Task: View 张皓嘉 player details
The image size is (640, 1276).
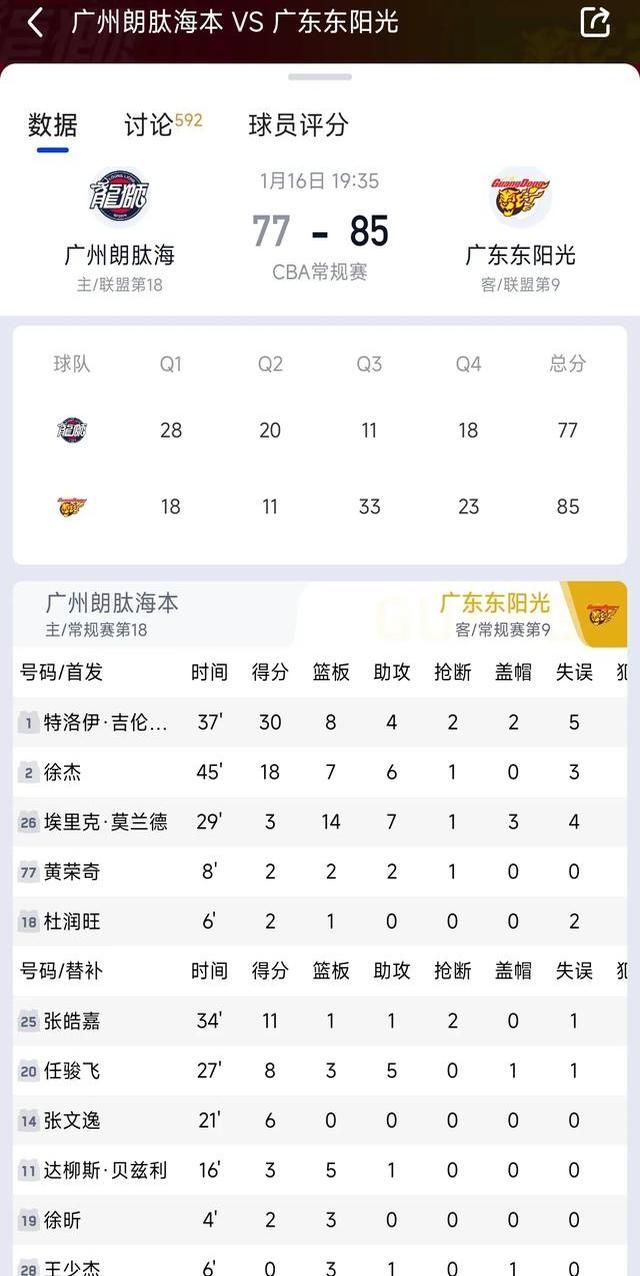Action: (x=320, y=1021)
